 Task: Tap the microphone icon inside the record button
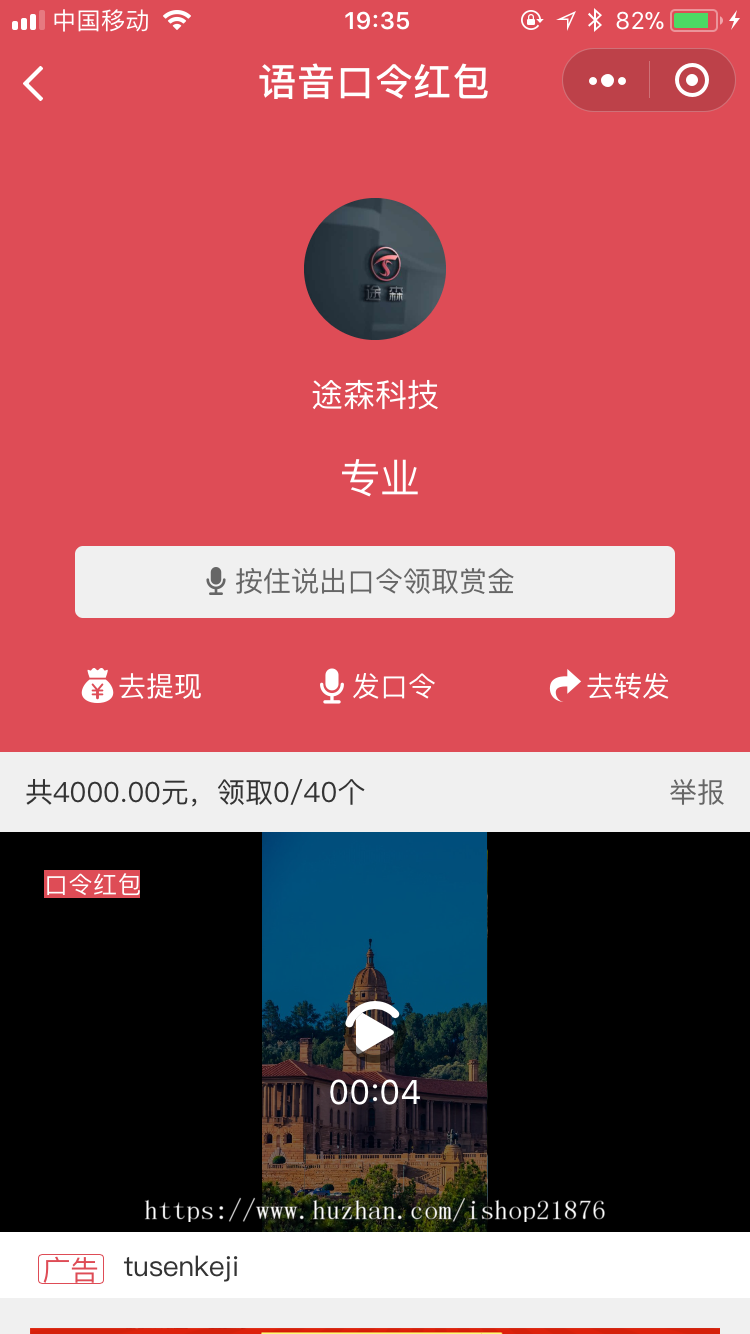tap(215, 581)
